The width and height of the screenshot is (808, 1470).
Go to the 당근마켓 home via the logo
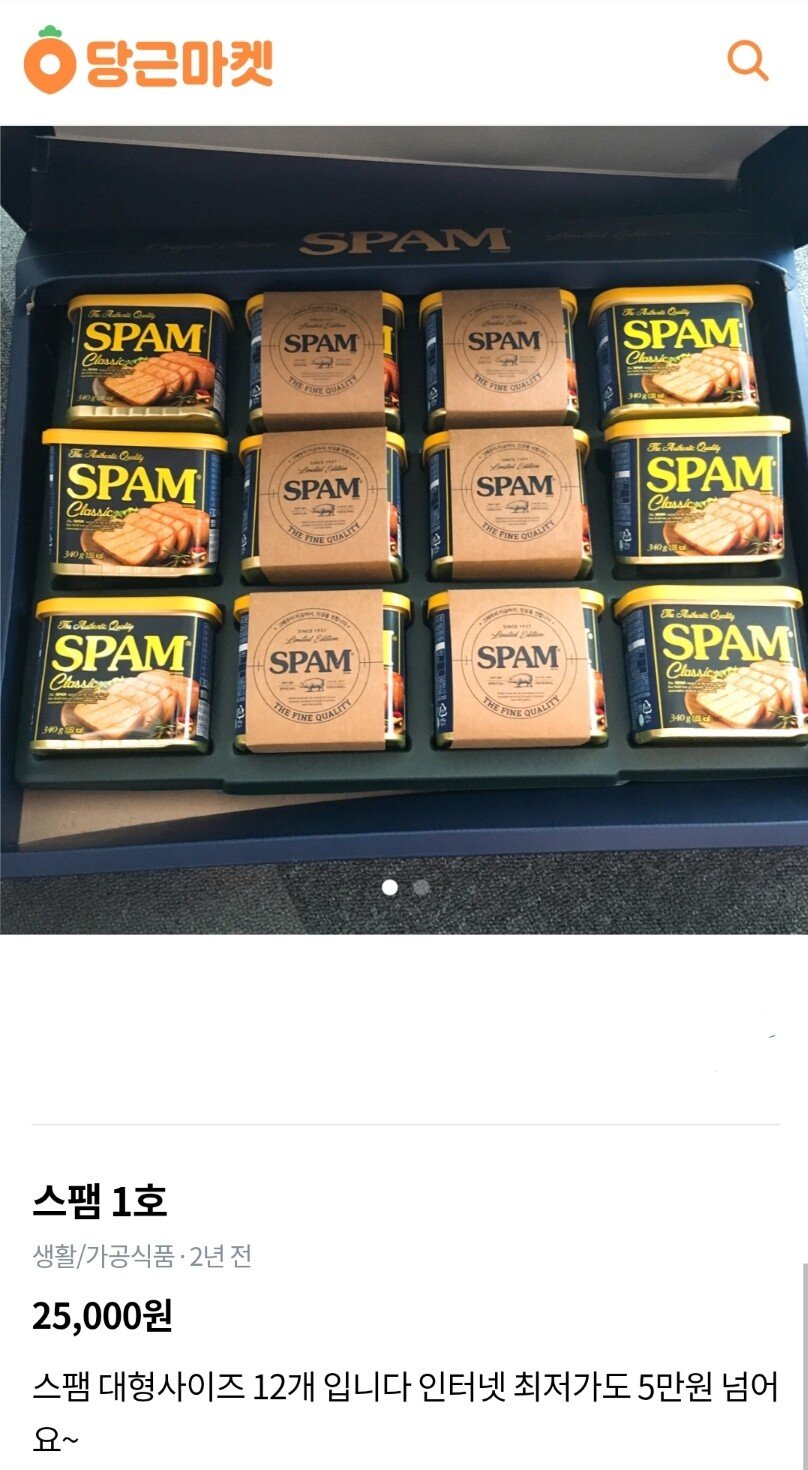(x=148, y=61)
